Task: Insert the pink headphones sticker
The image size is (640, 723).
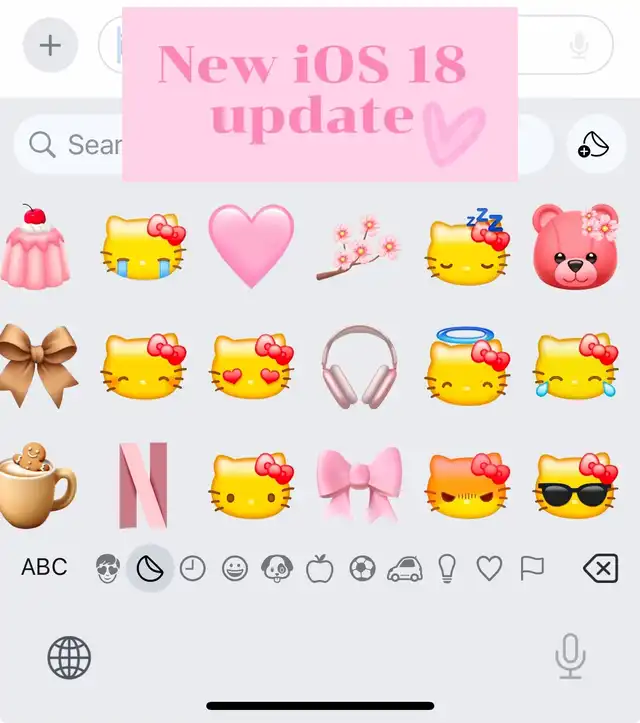Action: coord(359,367)
